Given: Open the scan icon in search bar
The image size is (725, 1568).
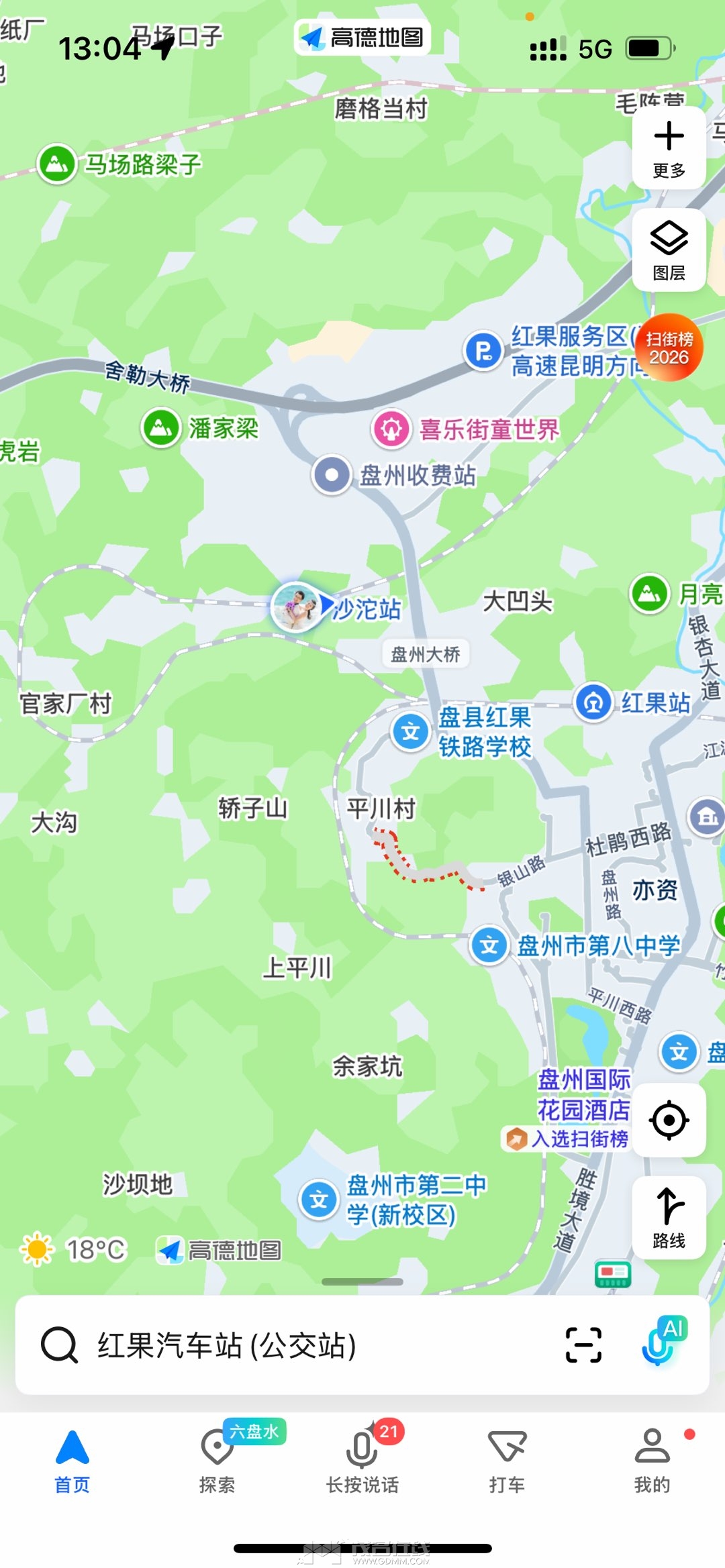Looking at the screenshot, I should pos(583,1345).
